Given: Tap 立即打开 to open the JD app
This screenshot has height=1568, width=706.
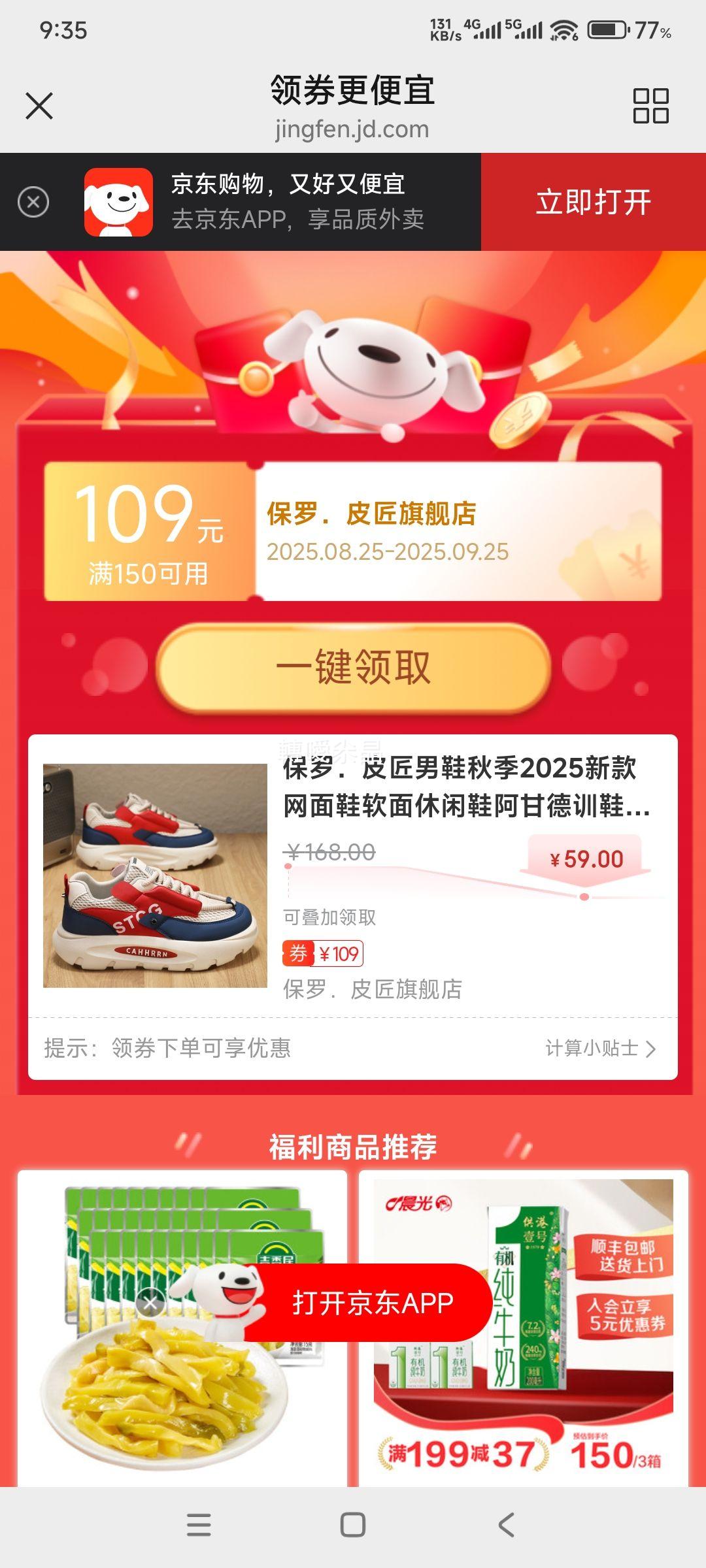Looking at the screenshot, I should (595, 201).
